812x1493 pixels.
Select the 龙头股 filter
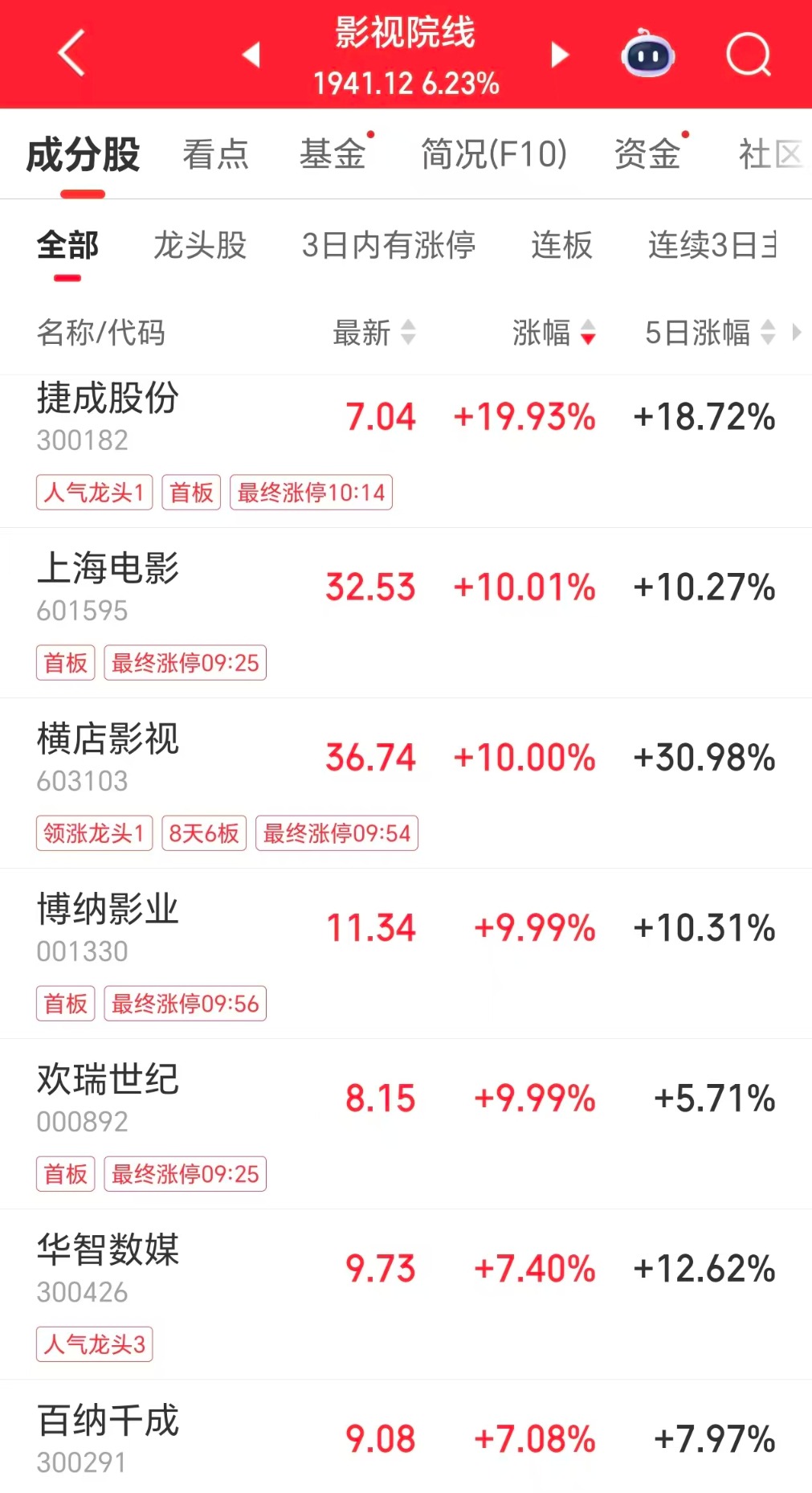click(x=200, y=245)
